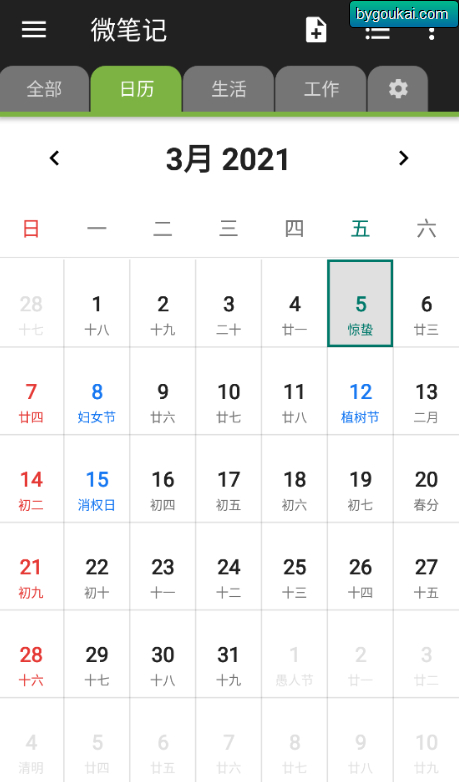Select March 1 十八
The image size is (459, 782).
[97, 303]
